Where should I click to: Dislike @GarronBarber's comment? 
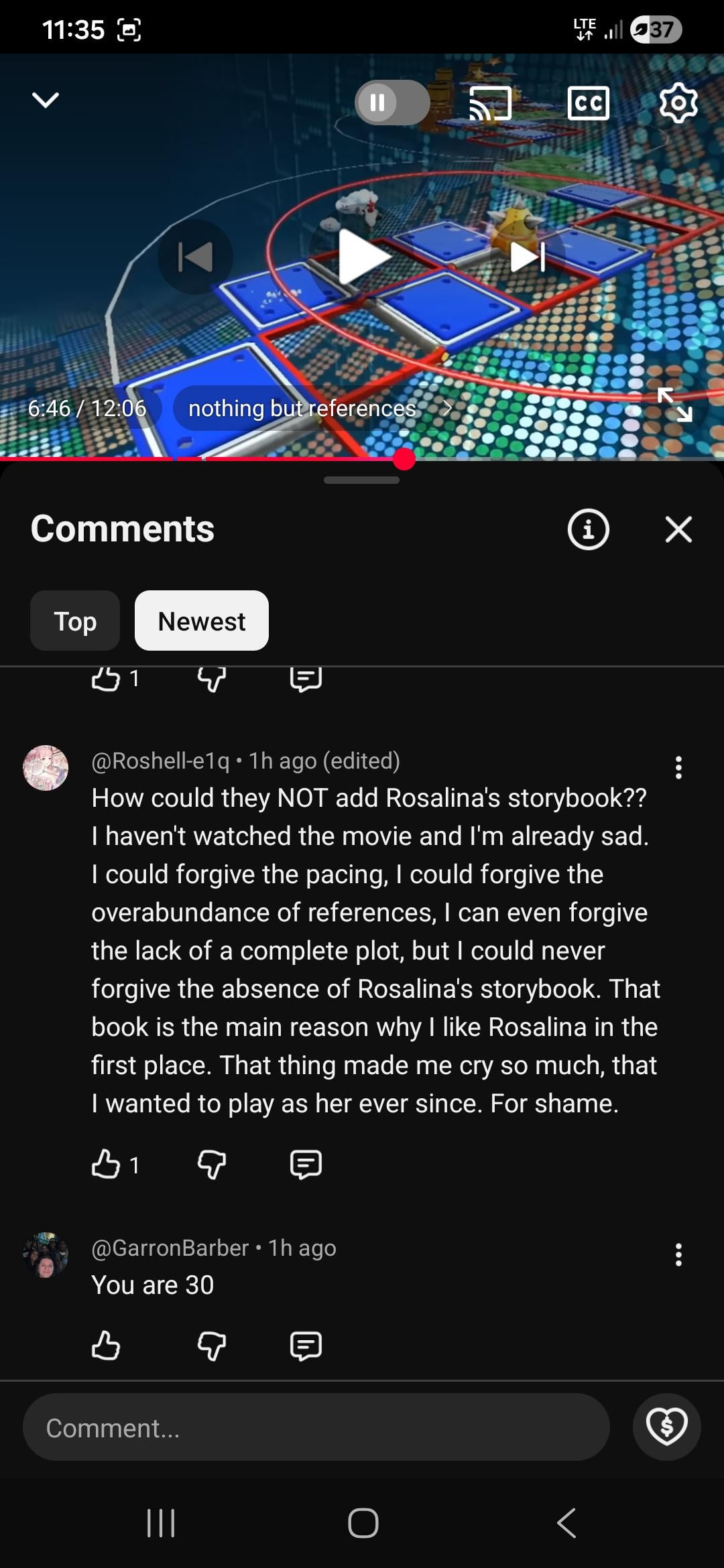point(212,1345)
